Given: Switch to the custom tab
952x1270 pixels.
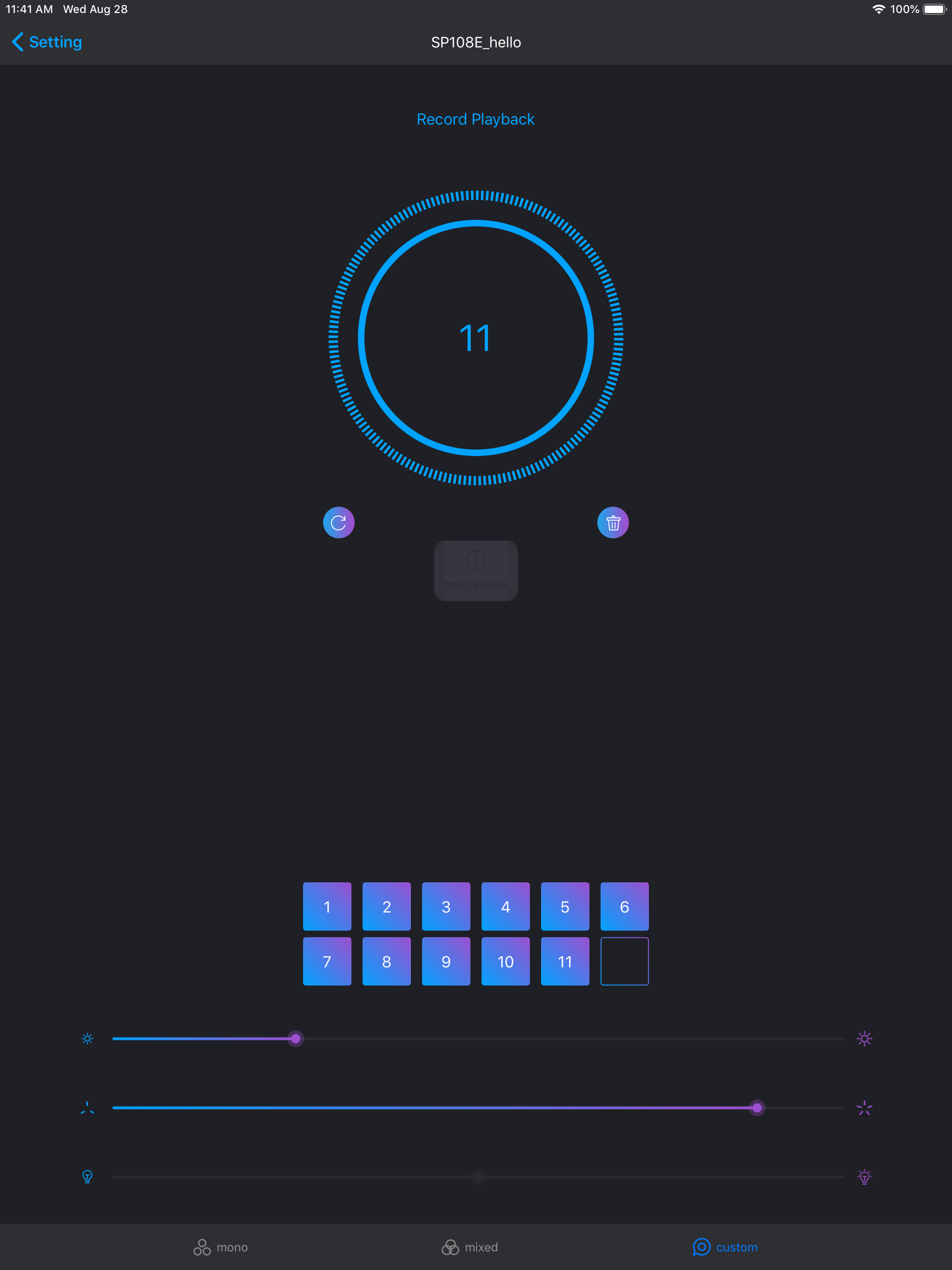Looking at the screenshot, I should click(x=726, y=1247).
